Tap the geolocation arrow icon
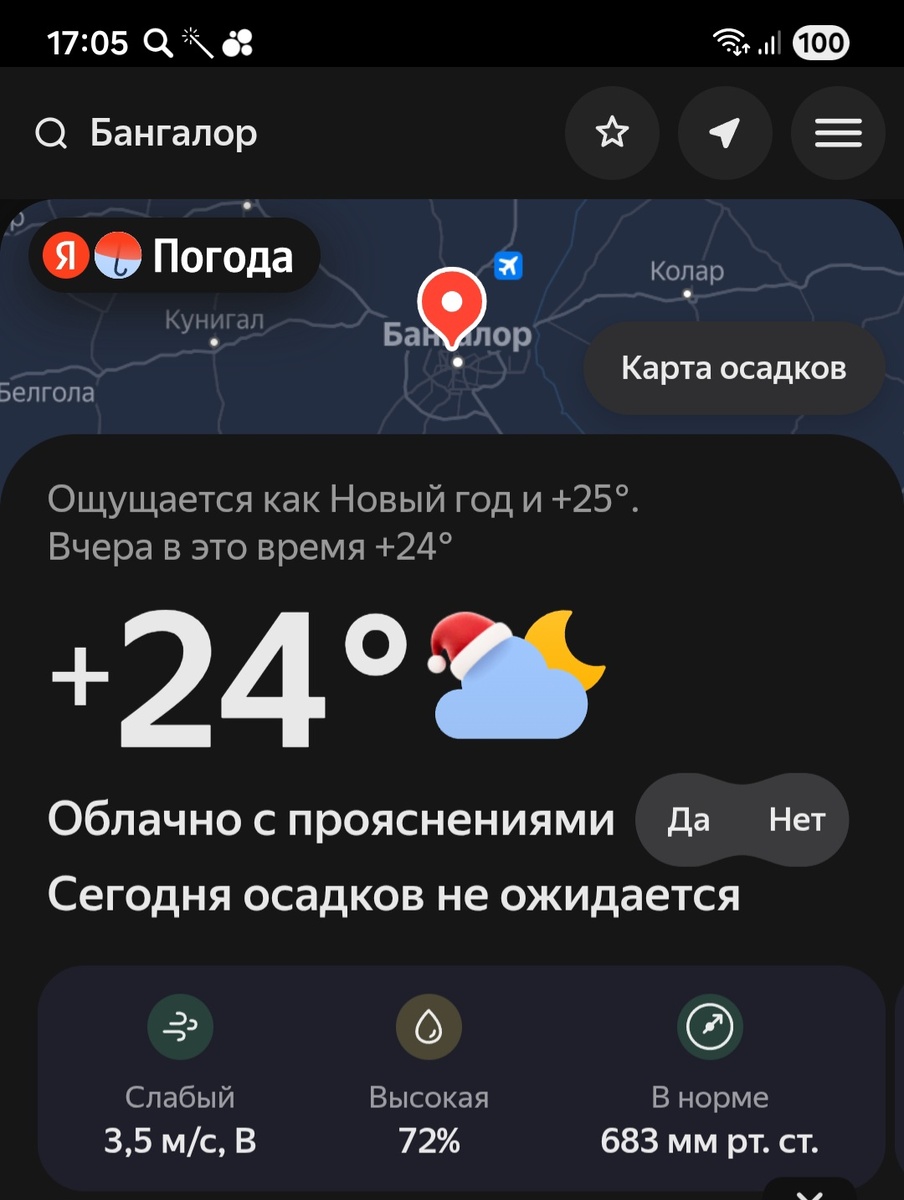This screenshot has height=1200, width=904. pyautogui.click(x=725, y=132)
